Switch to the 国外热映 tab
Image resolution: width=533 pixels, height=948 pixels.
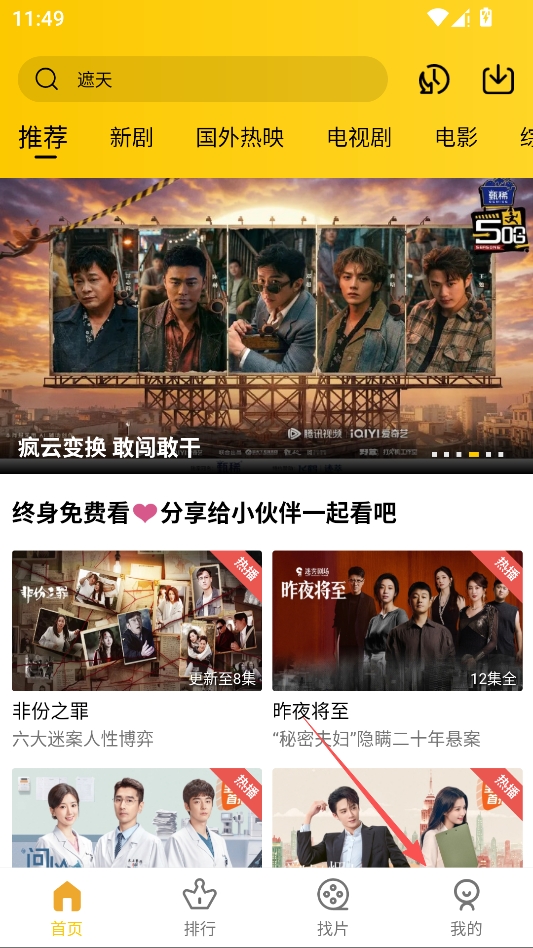point(240,138)
